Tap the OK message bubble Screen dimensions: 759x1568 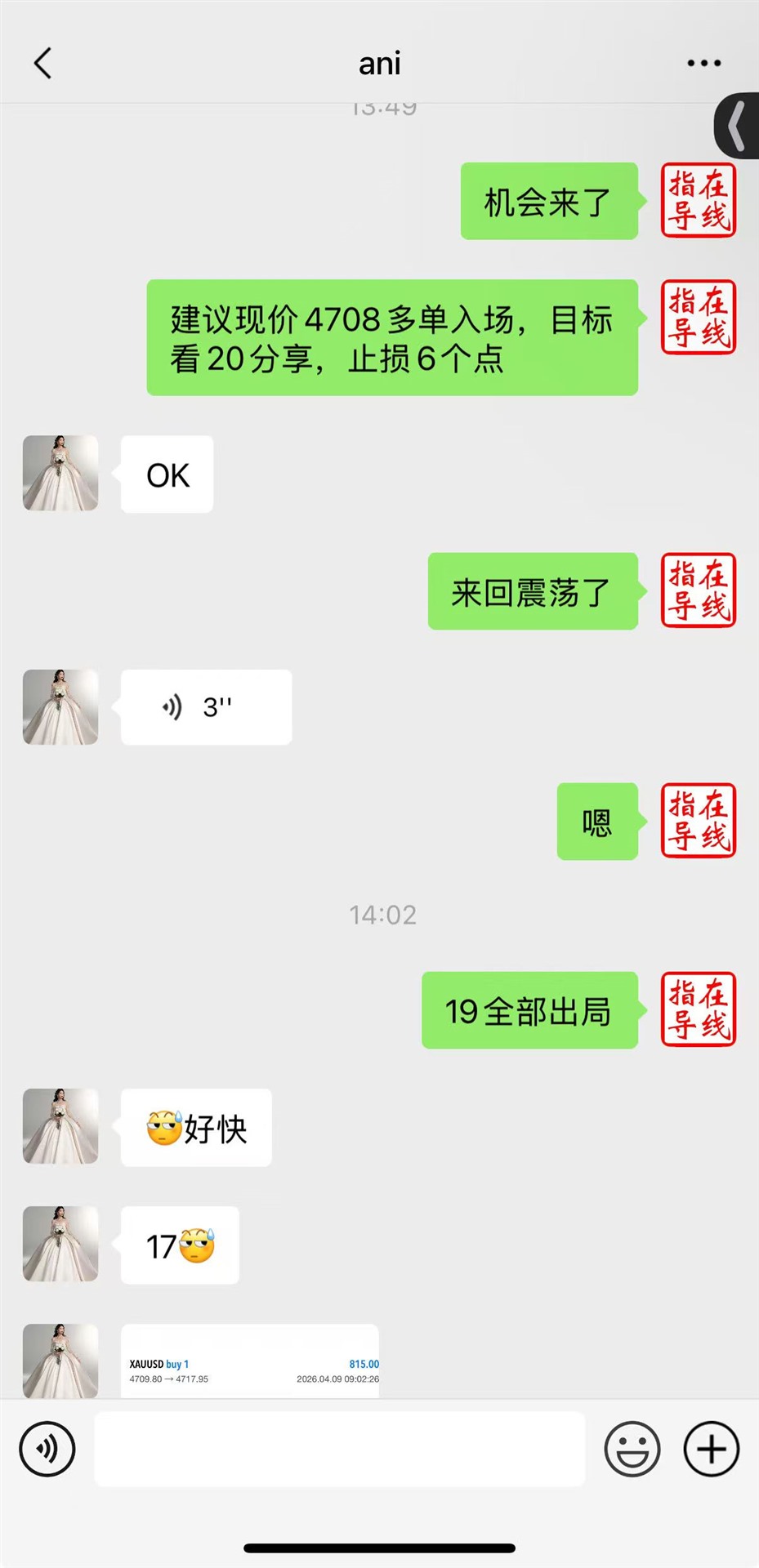[166, 474]
